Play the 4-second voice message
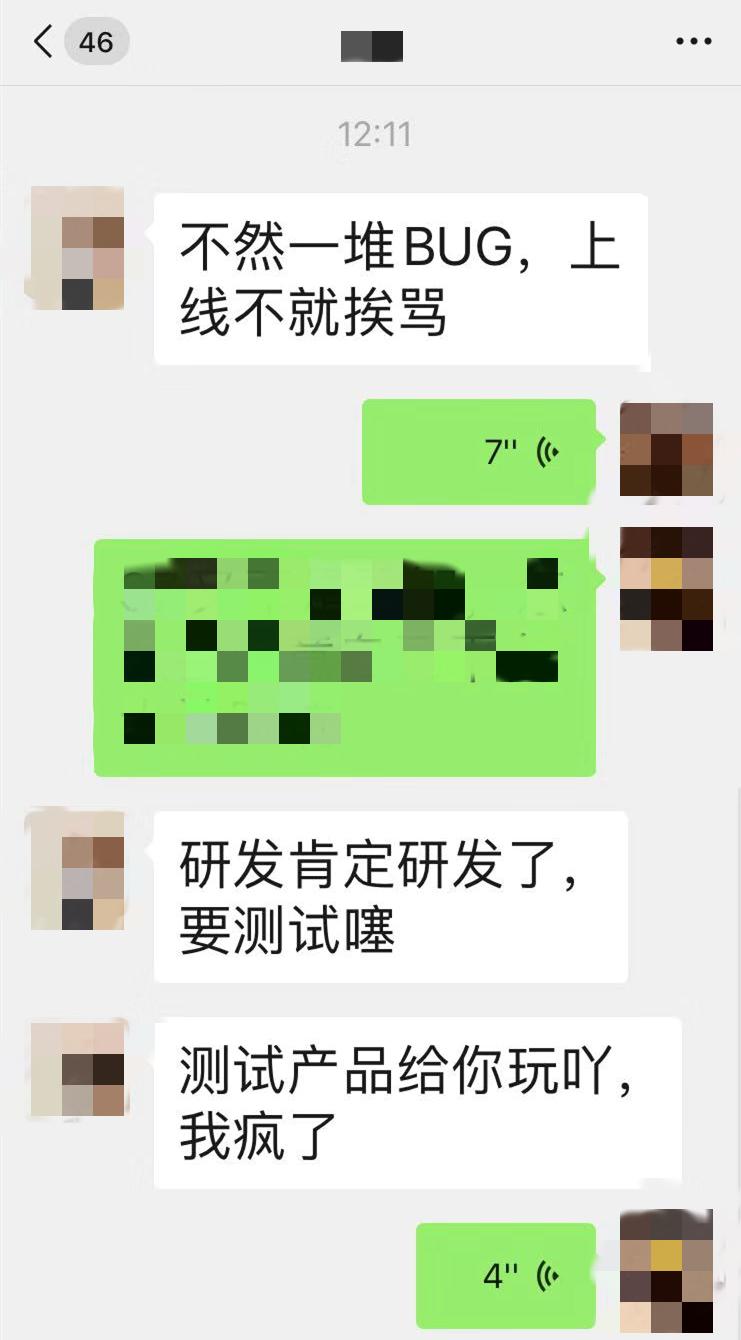The width and height of the screenshot is (741, 1340). point(505,1275)
